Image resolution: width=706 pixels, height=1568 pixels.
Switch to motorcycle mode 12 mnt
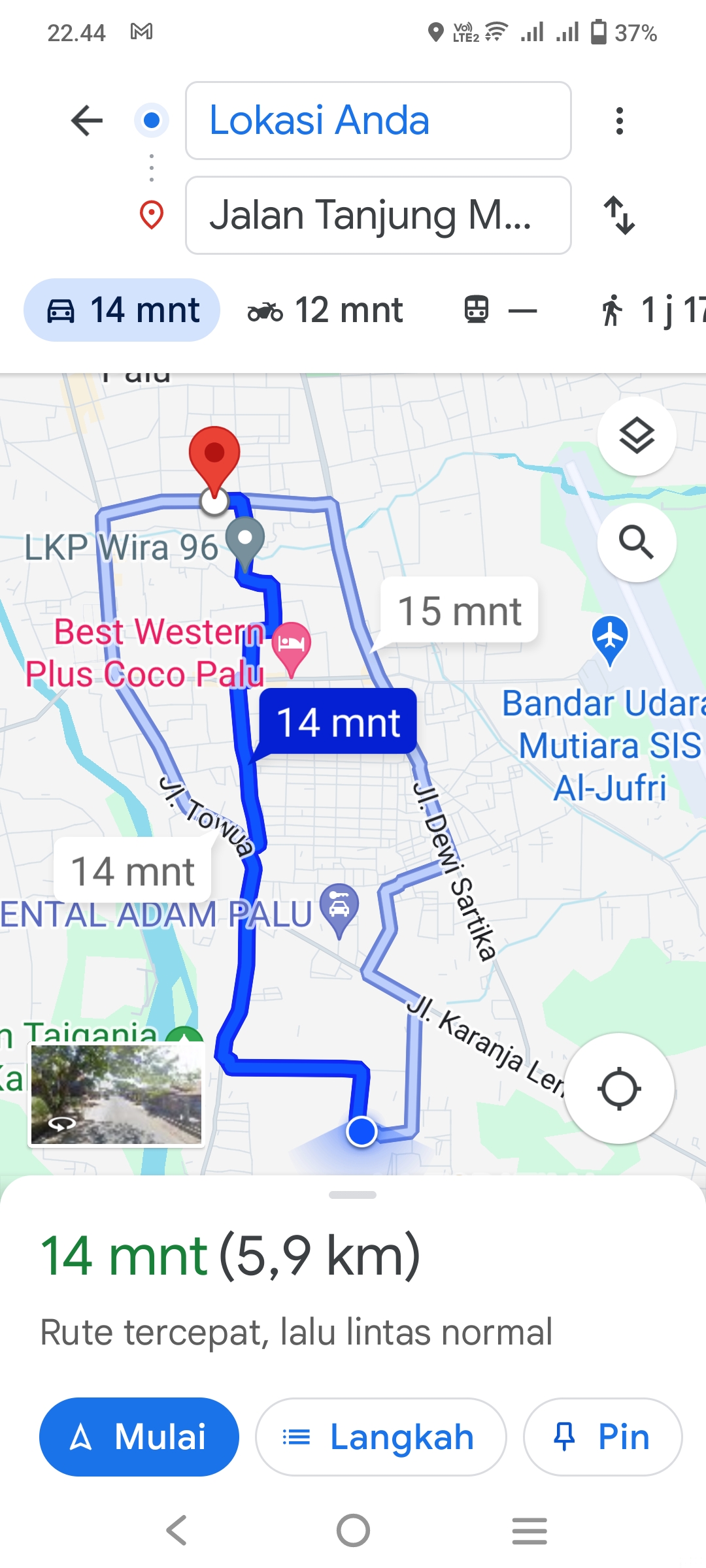click(325, 310)
